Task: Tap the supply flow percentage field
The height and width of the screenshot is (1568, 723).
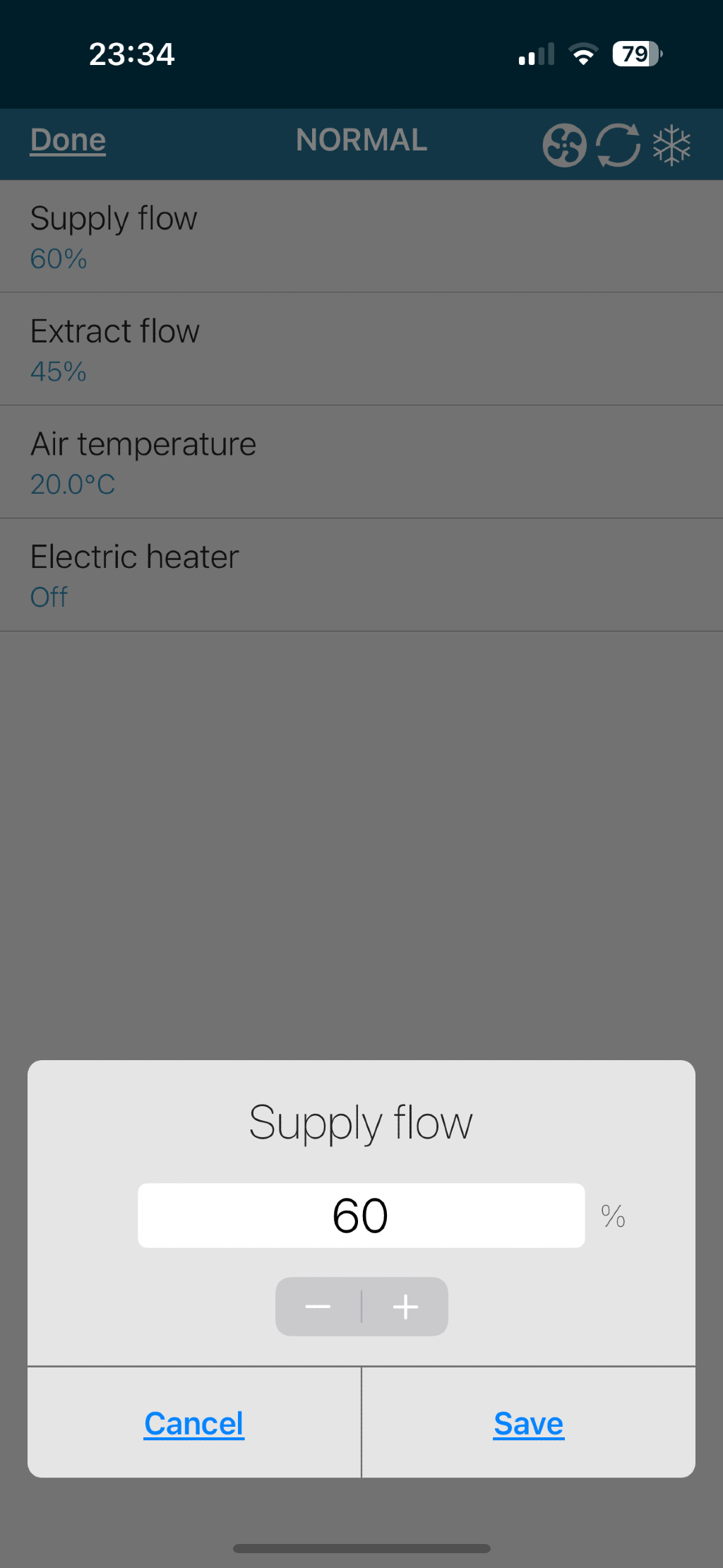Action: click(x=361, y=1216)
